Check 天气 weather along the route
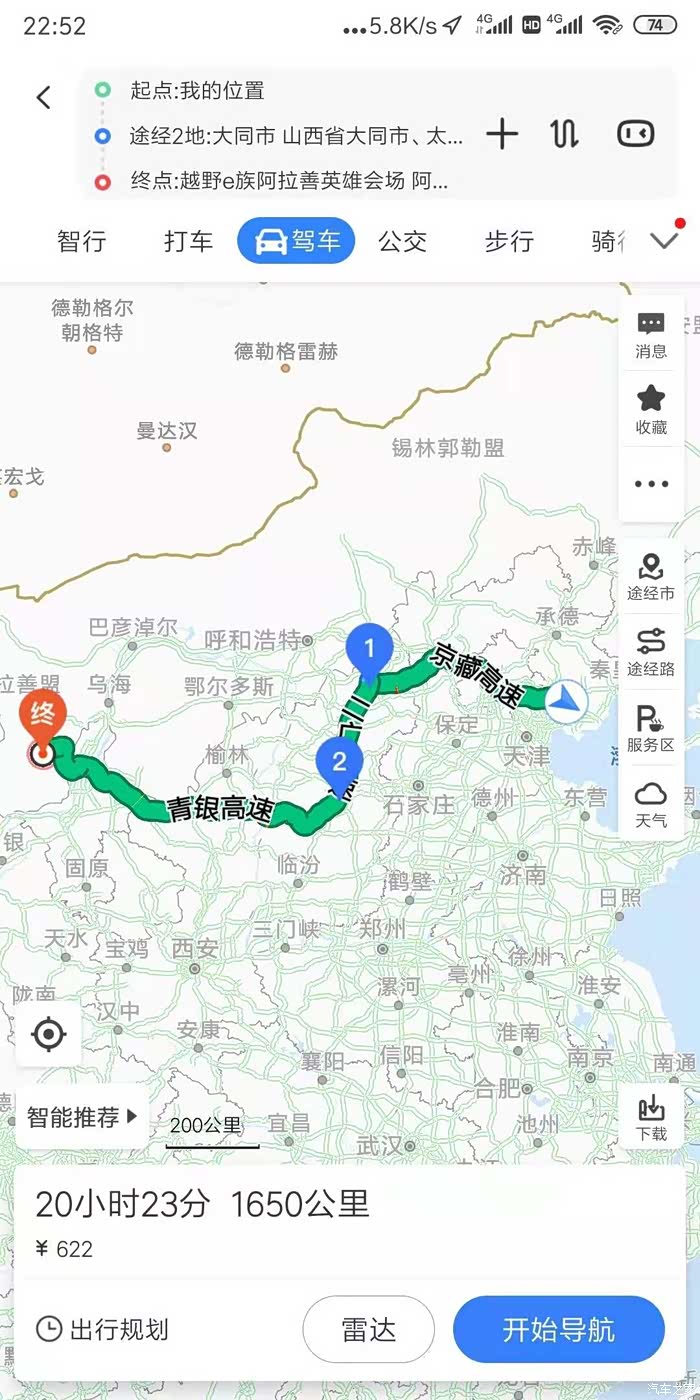 pyautogui.click(x=651, y=805)
